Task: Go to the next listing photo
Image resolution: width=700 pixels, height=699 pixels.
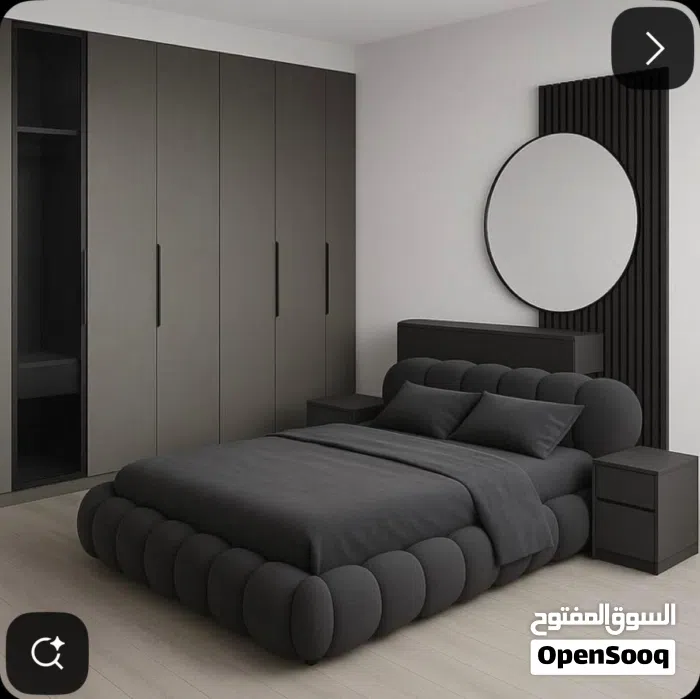Action: pos(653,48)
